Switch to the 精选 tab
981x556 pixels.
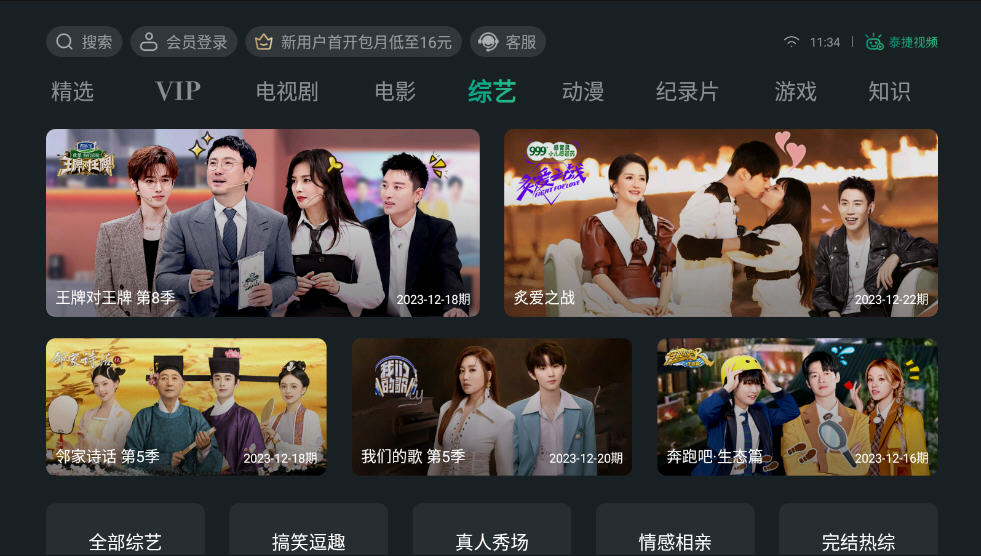point(72,92)
